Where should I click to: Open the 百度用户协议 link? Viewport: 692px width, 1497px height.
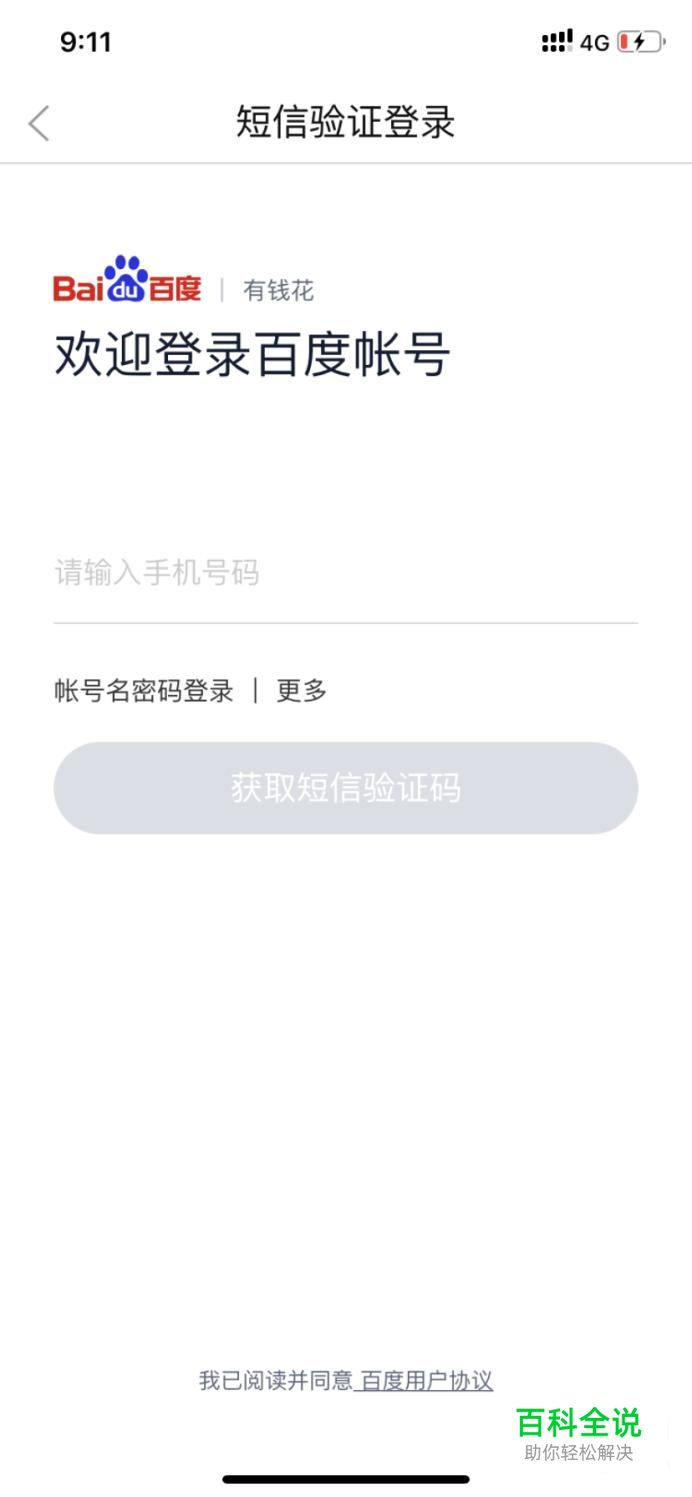[x=426, y=1381]
